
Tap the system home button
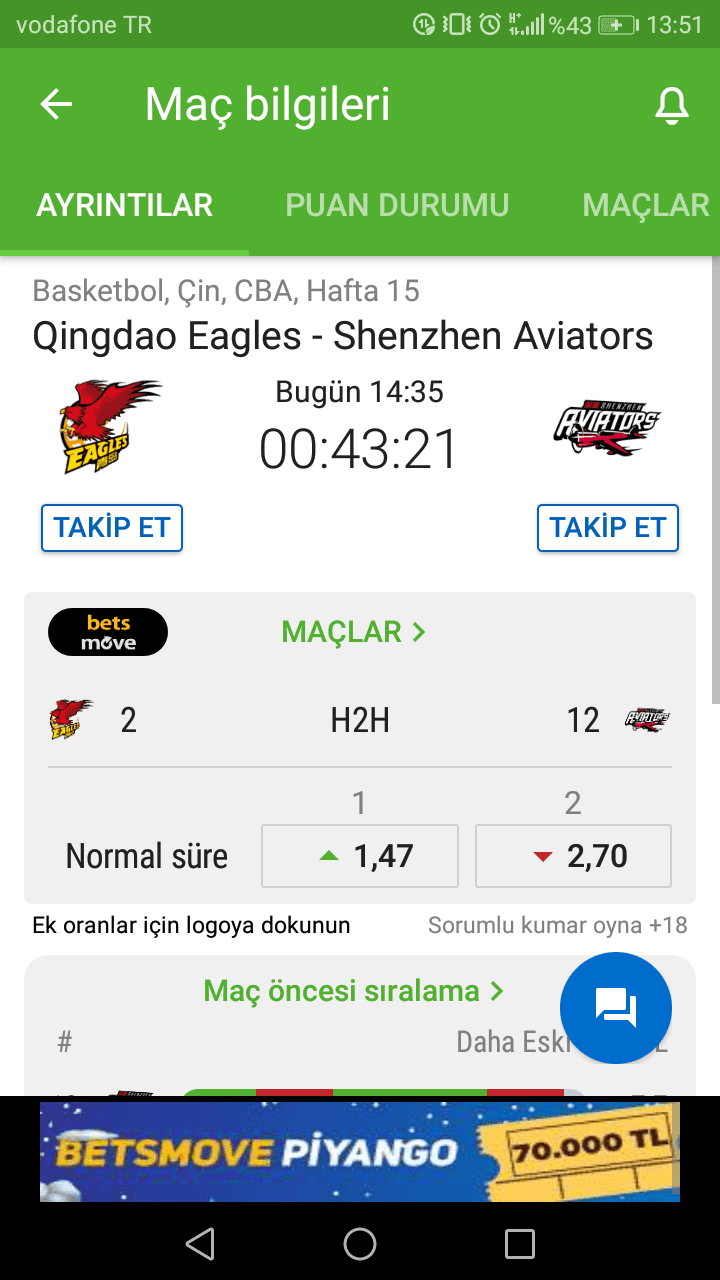coord(360,1244)
